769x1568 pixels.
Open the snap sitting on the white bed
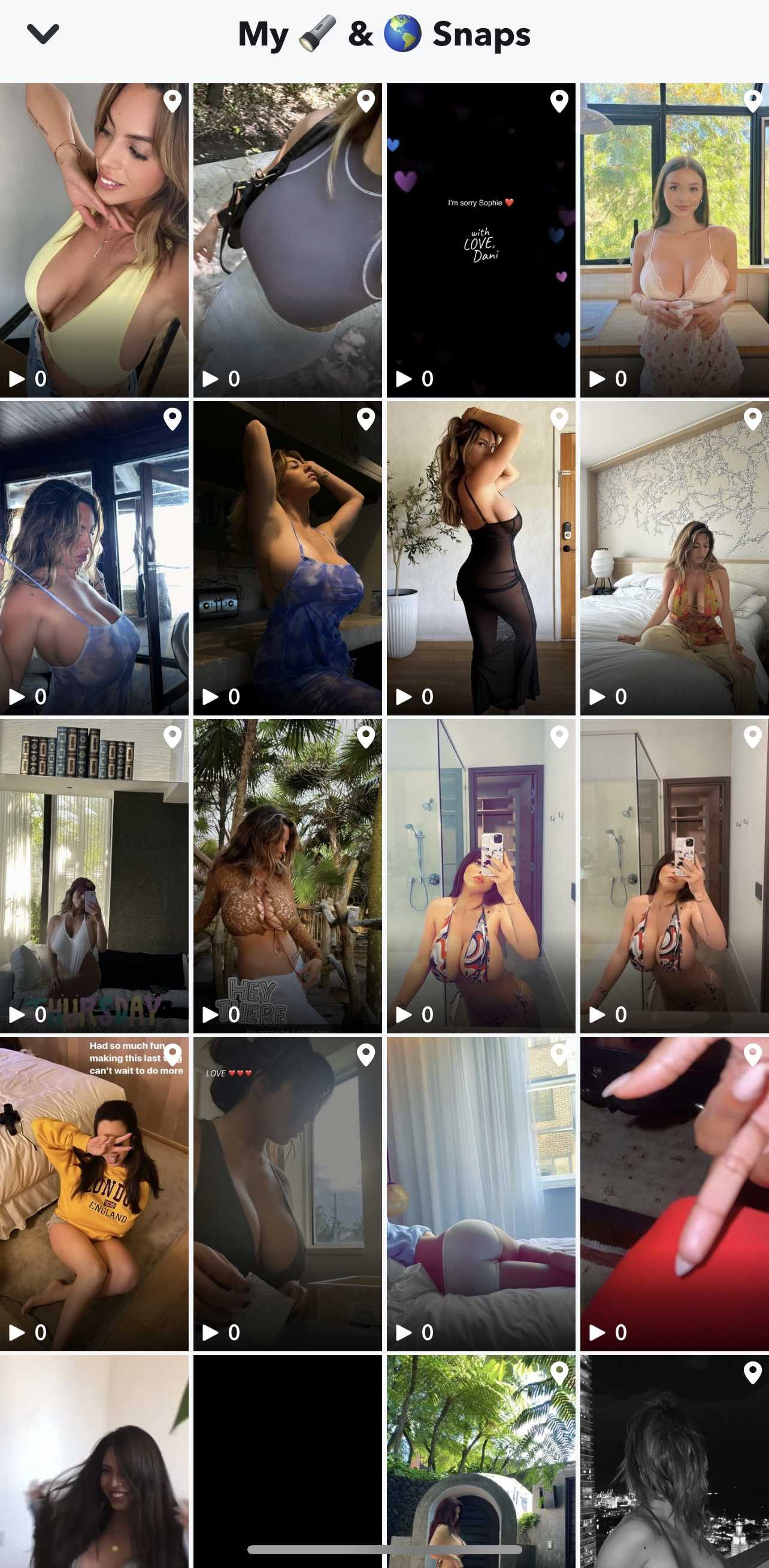tap(674, 557)
